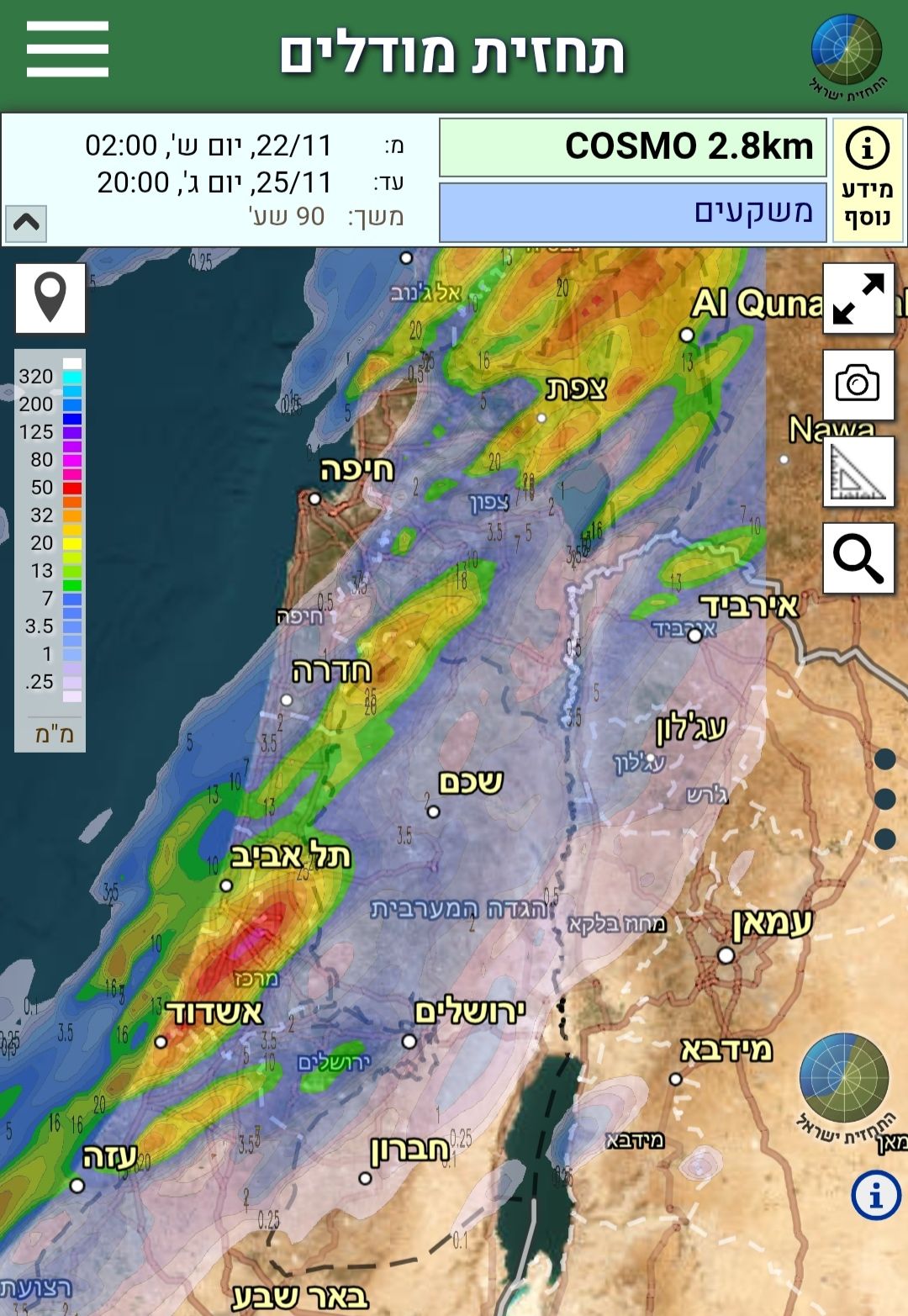Expand the map to full screen
The image size is (908, 1316).
click(x=858, y=299)
